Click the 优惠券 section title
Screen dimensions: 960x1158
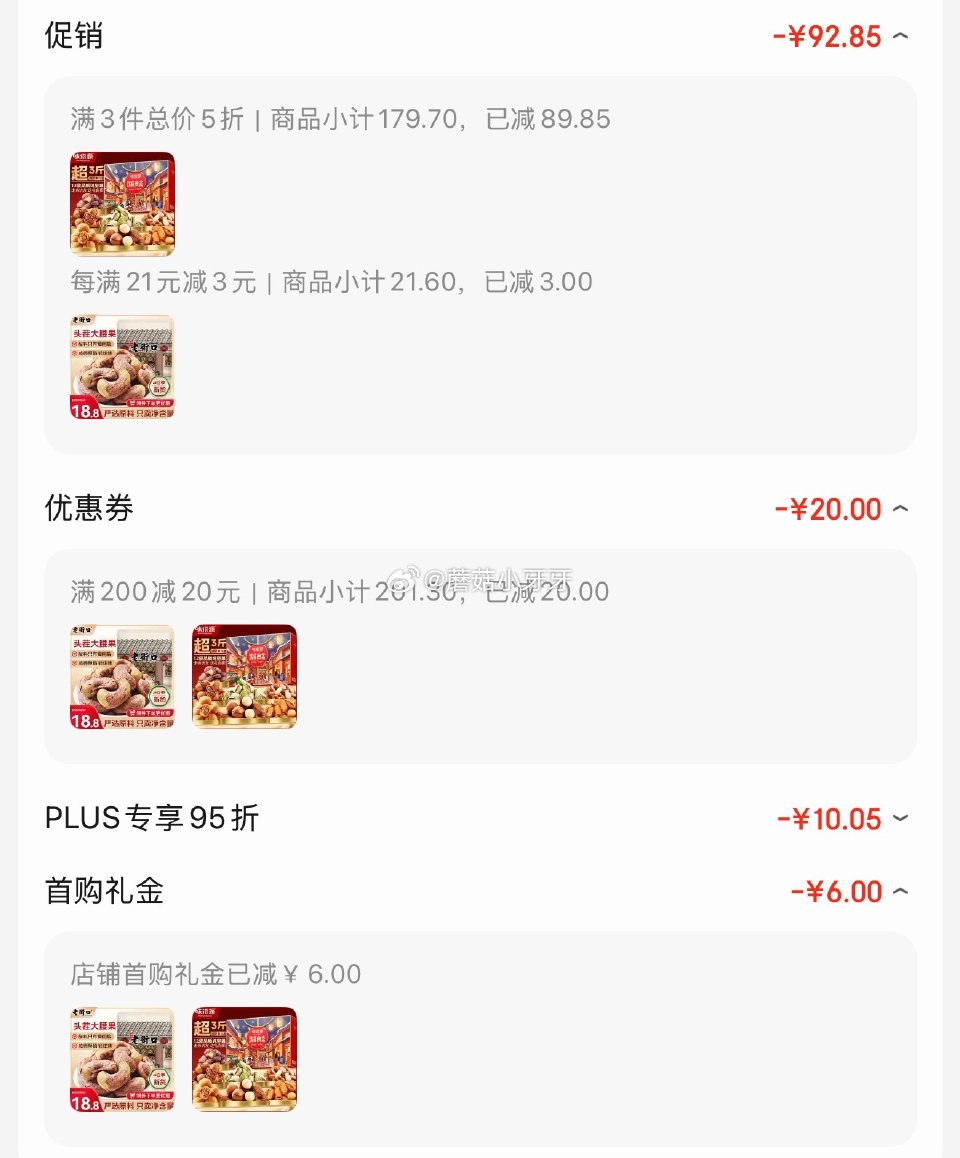pyautogui.click(x=88, y=509)
